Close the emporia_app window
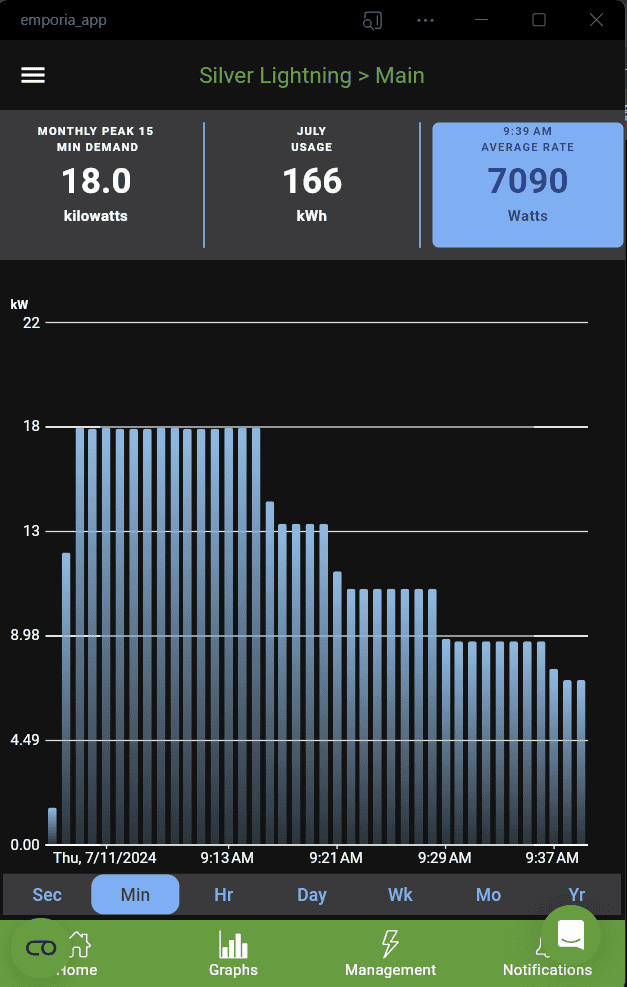 tap(596, 20)
